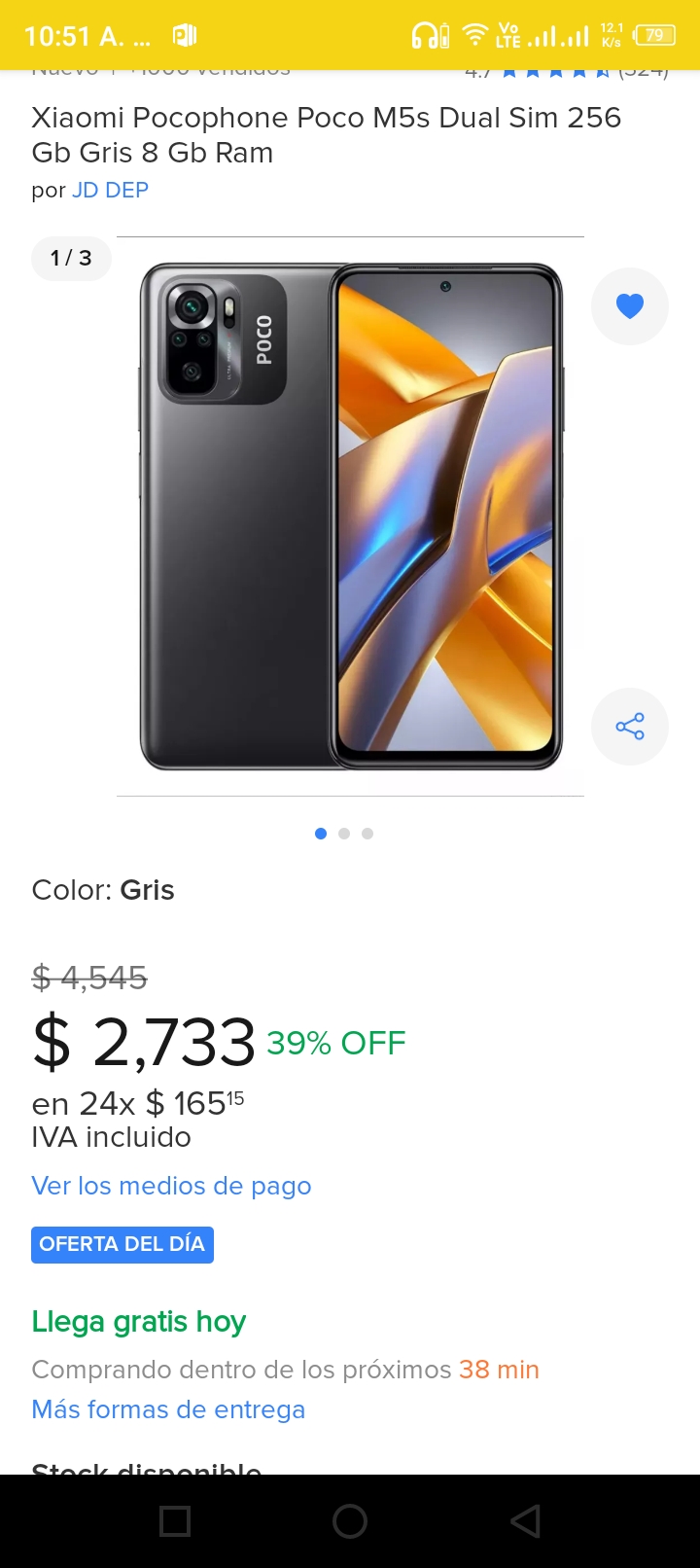Screen dimensions: 700x1568
Task: Tap the heart icon to favorite the product
Action: click(x=630, y=306)
